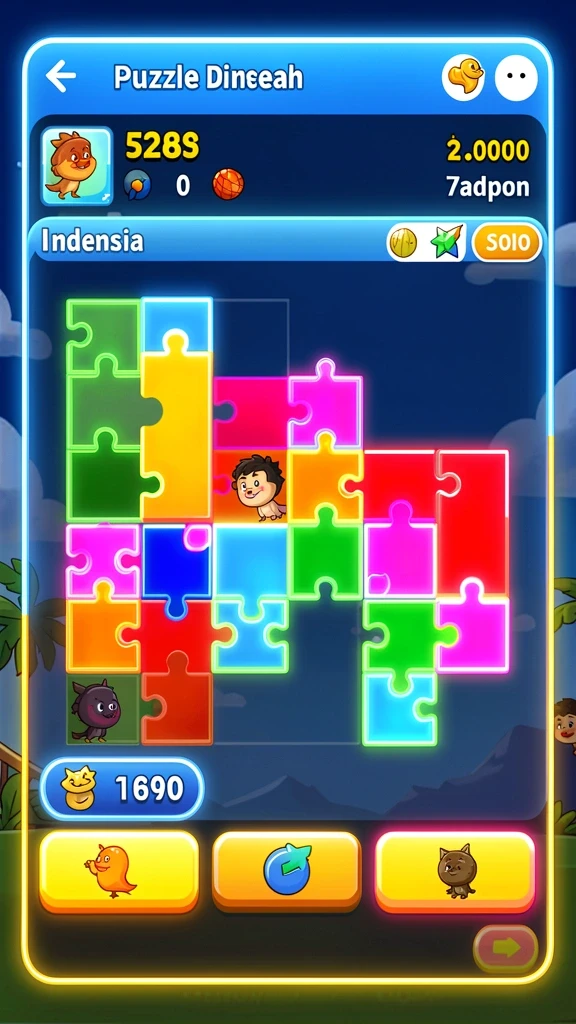Viewport: 576px width, 1024px height.
Task: Select the puzzle piece with the purple monster
Action: (103, 711)
